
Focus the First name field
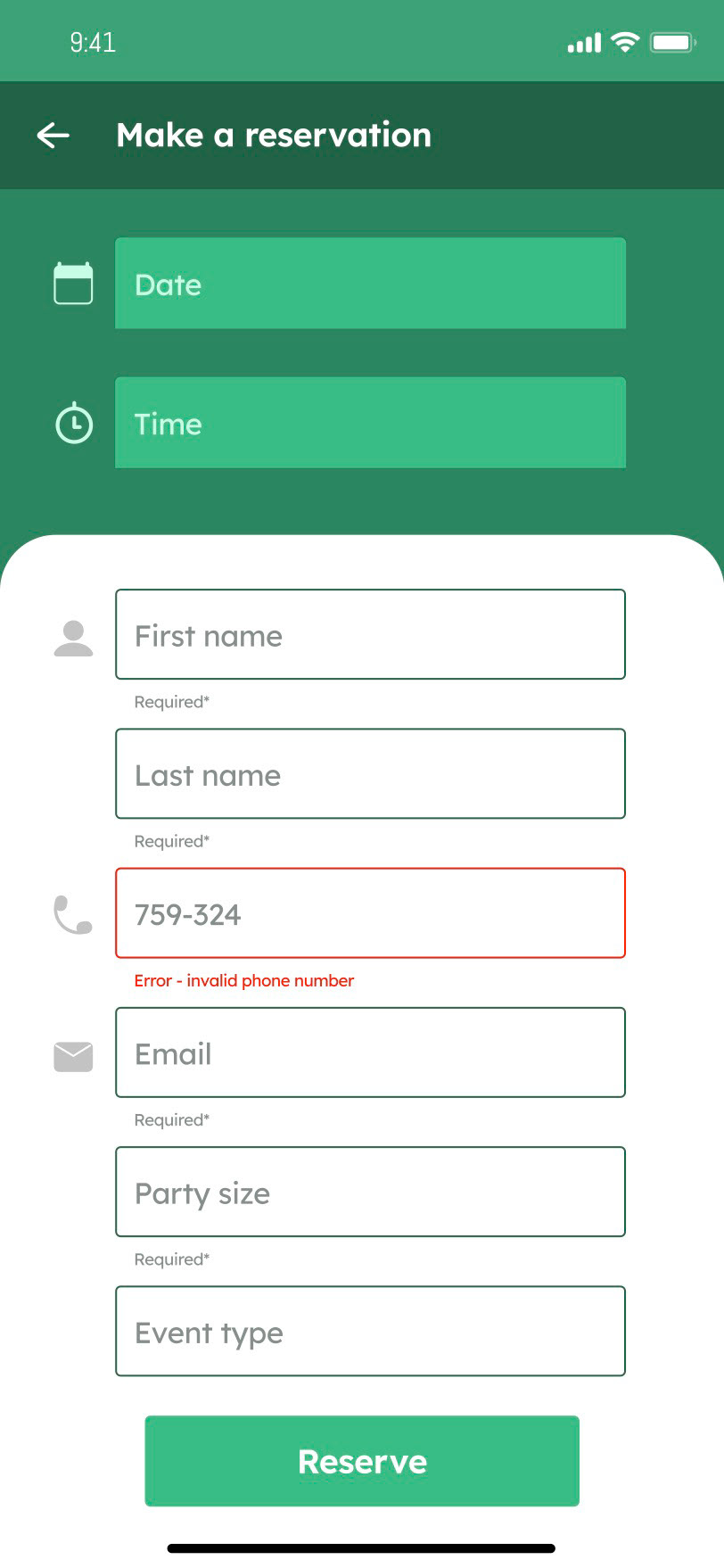point(370,634)
